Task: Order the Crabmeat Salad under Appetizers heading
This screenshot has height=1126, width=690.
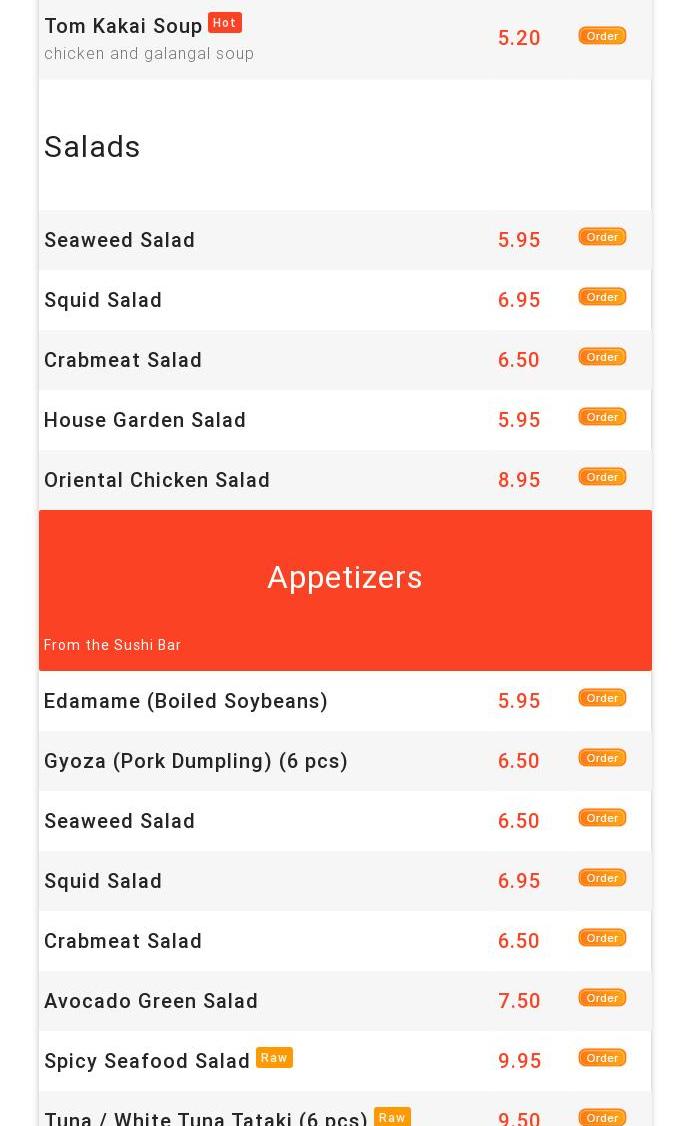Action: 602,938
